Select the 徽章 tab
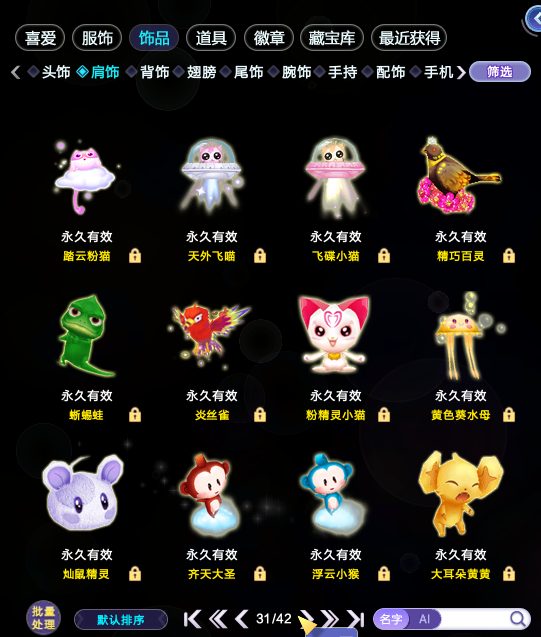The image size is (541, 637). 268,38
